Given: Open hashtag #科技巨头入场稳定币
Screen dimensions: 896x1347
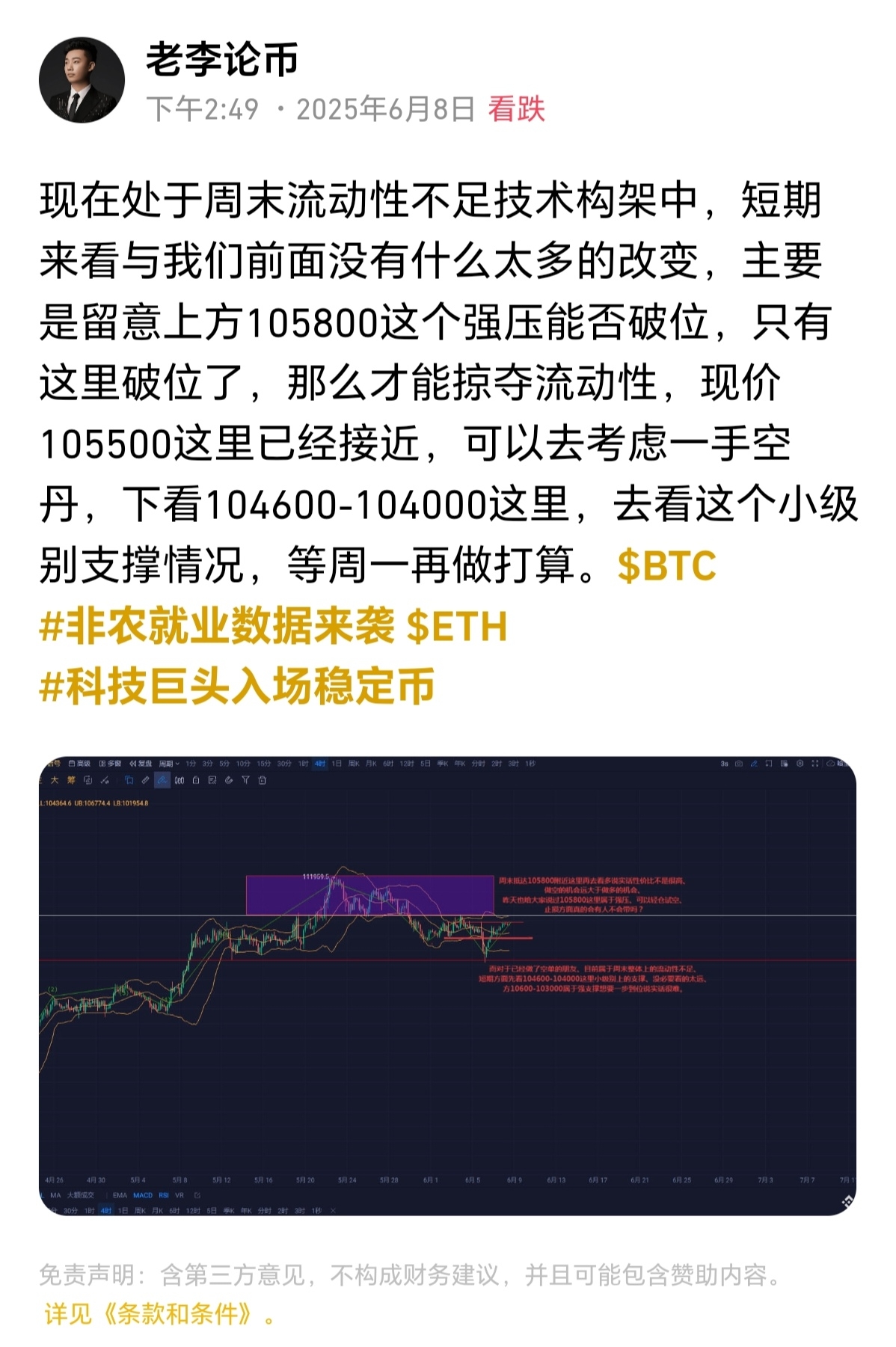Looking at the screenshot, I should click(x=236, y=687).
